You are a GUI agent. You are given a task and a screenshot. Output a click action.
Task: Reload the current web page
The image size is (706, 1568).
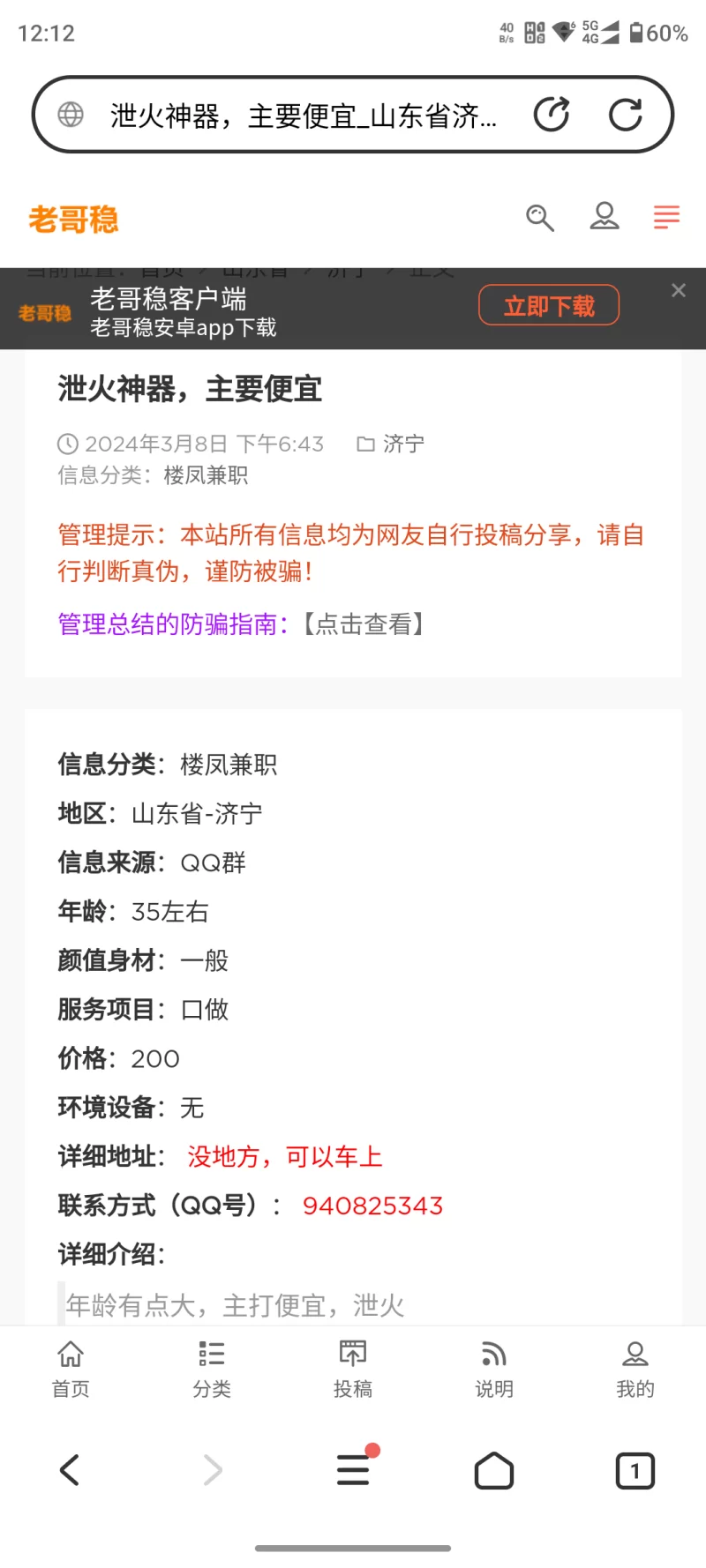[x=626, y=115]
